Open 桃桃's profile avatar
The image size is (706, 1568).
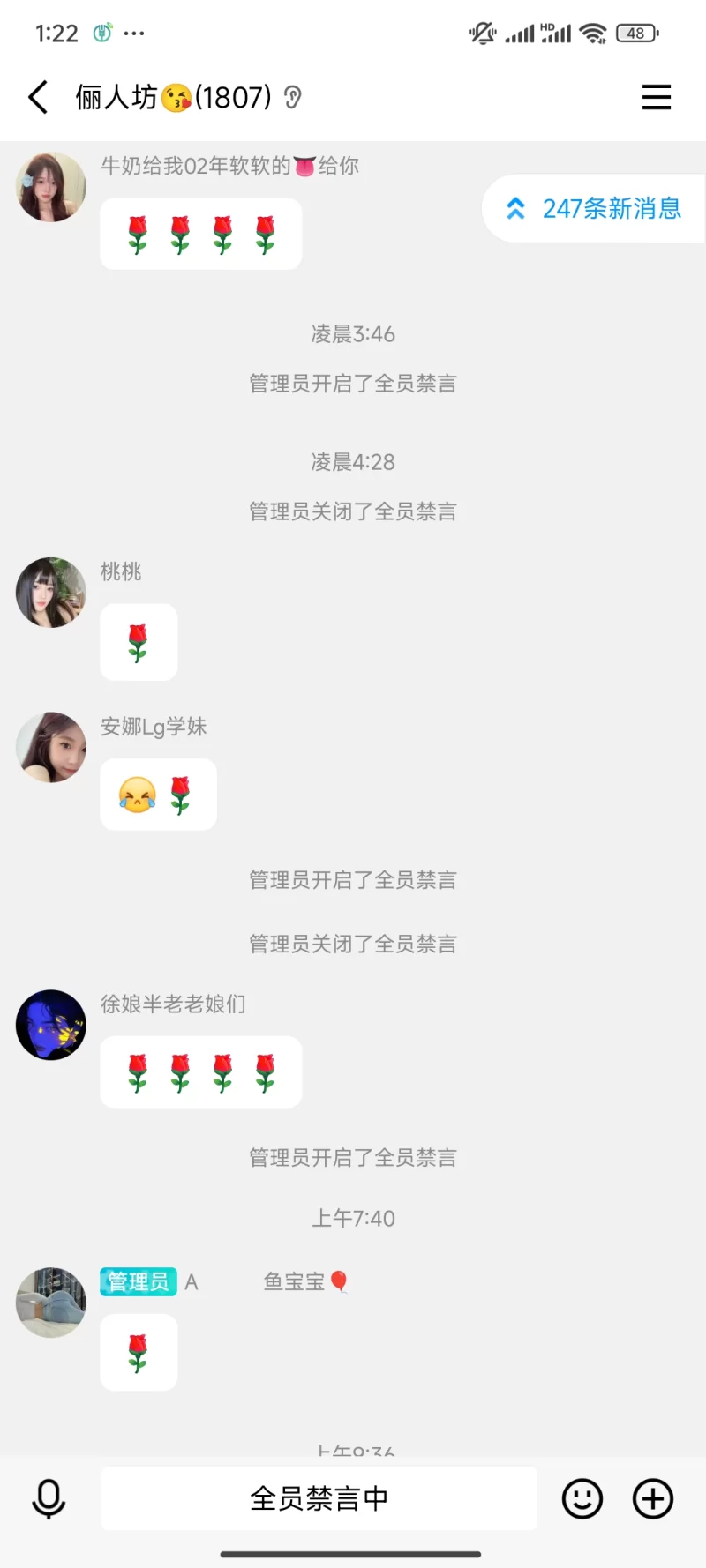tap(51, 593)
